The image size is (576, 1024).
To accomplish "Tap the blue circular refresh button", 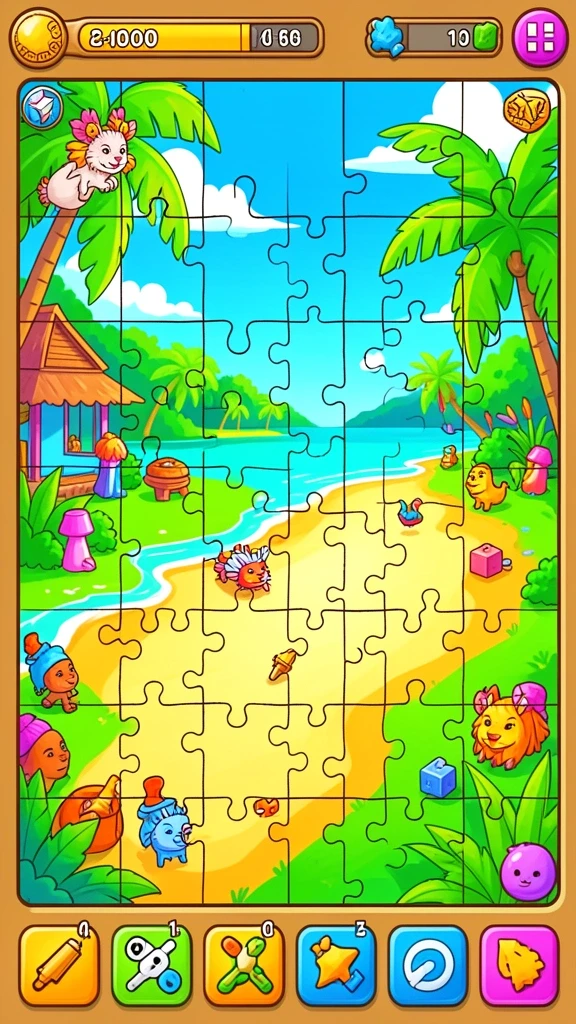I will [x=428, y=965].
